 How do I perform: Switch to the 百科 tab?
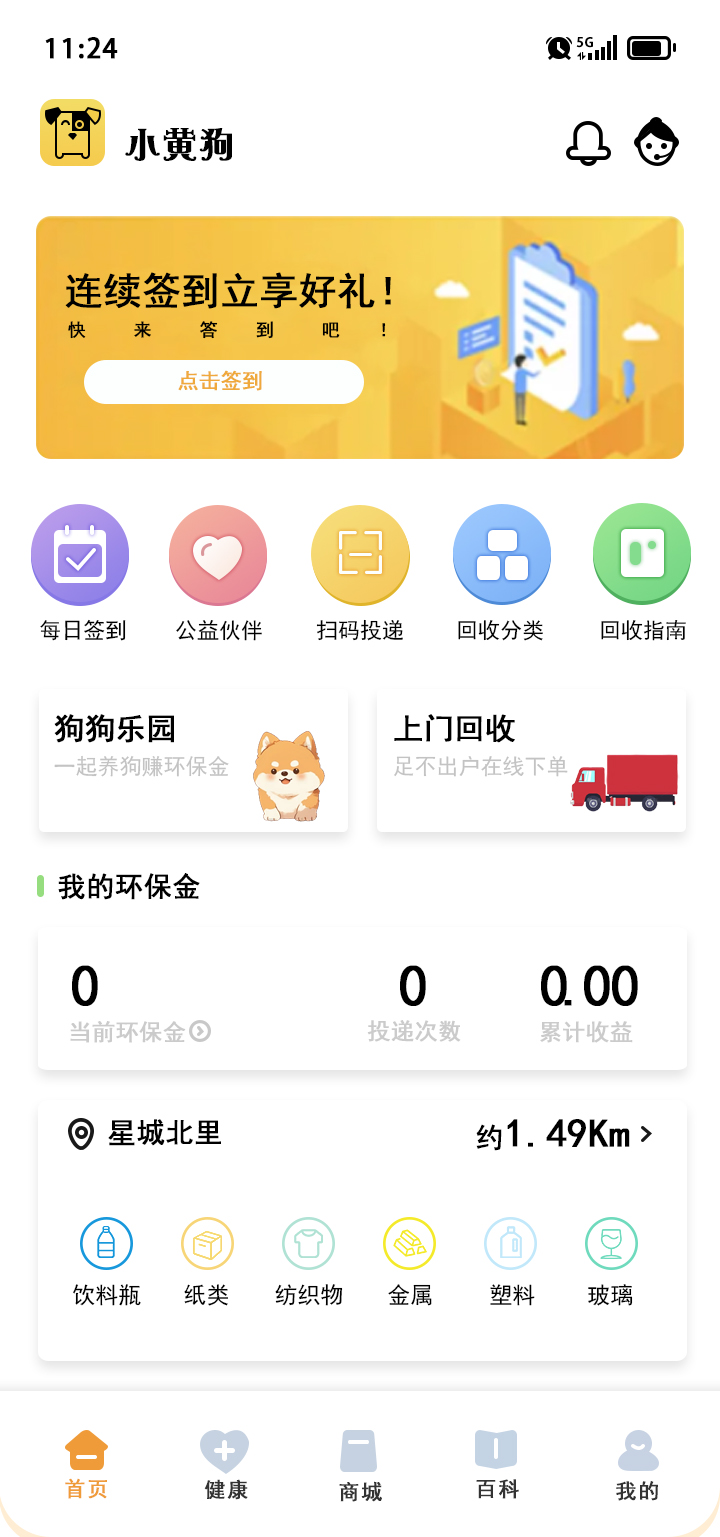point(497,1465)
